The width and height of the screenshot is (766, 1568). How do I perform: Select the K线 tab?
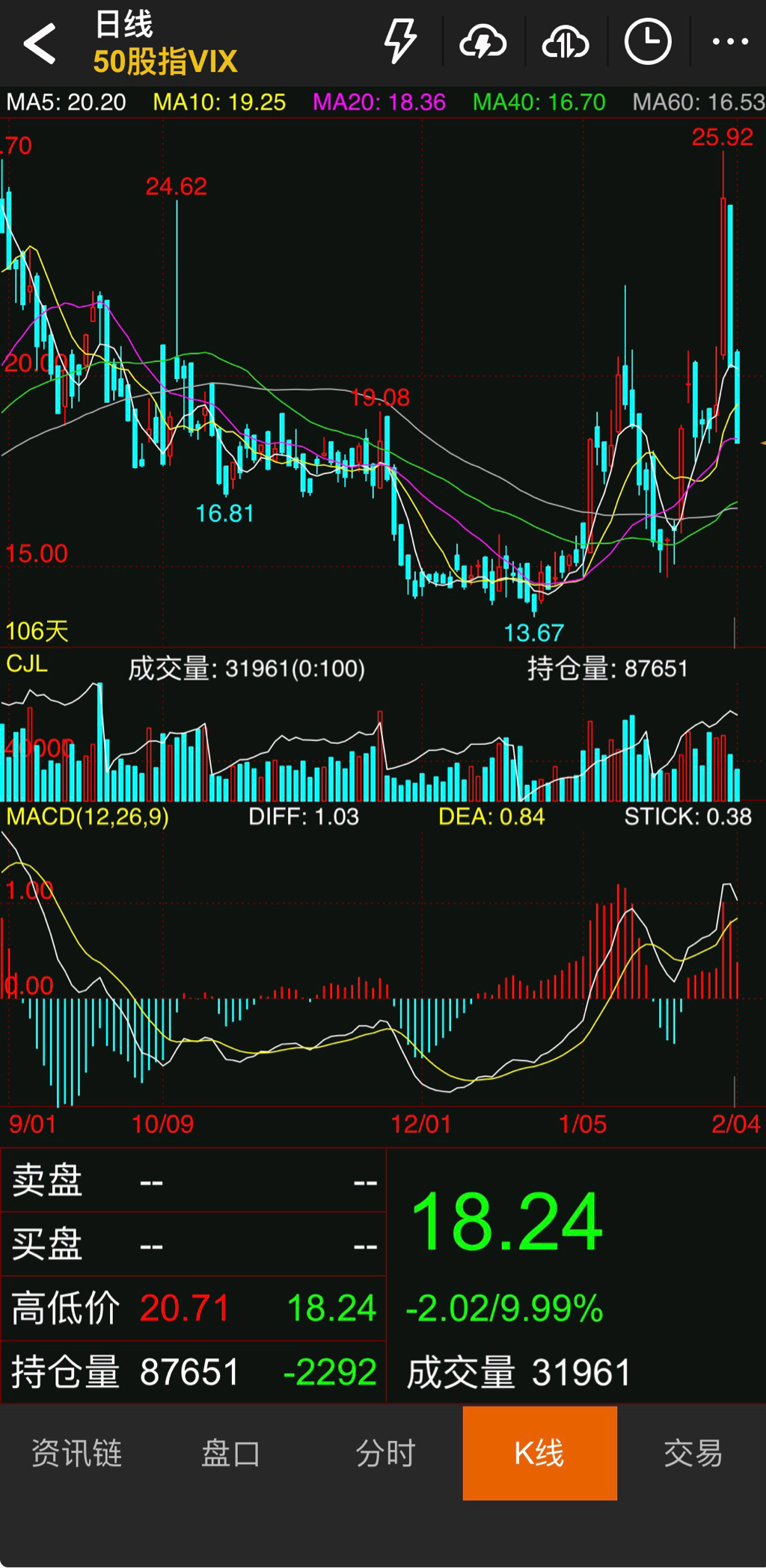pos(539,1453)
